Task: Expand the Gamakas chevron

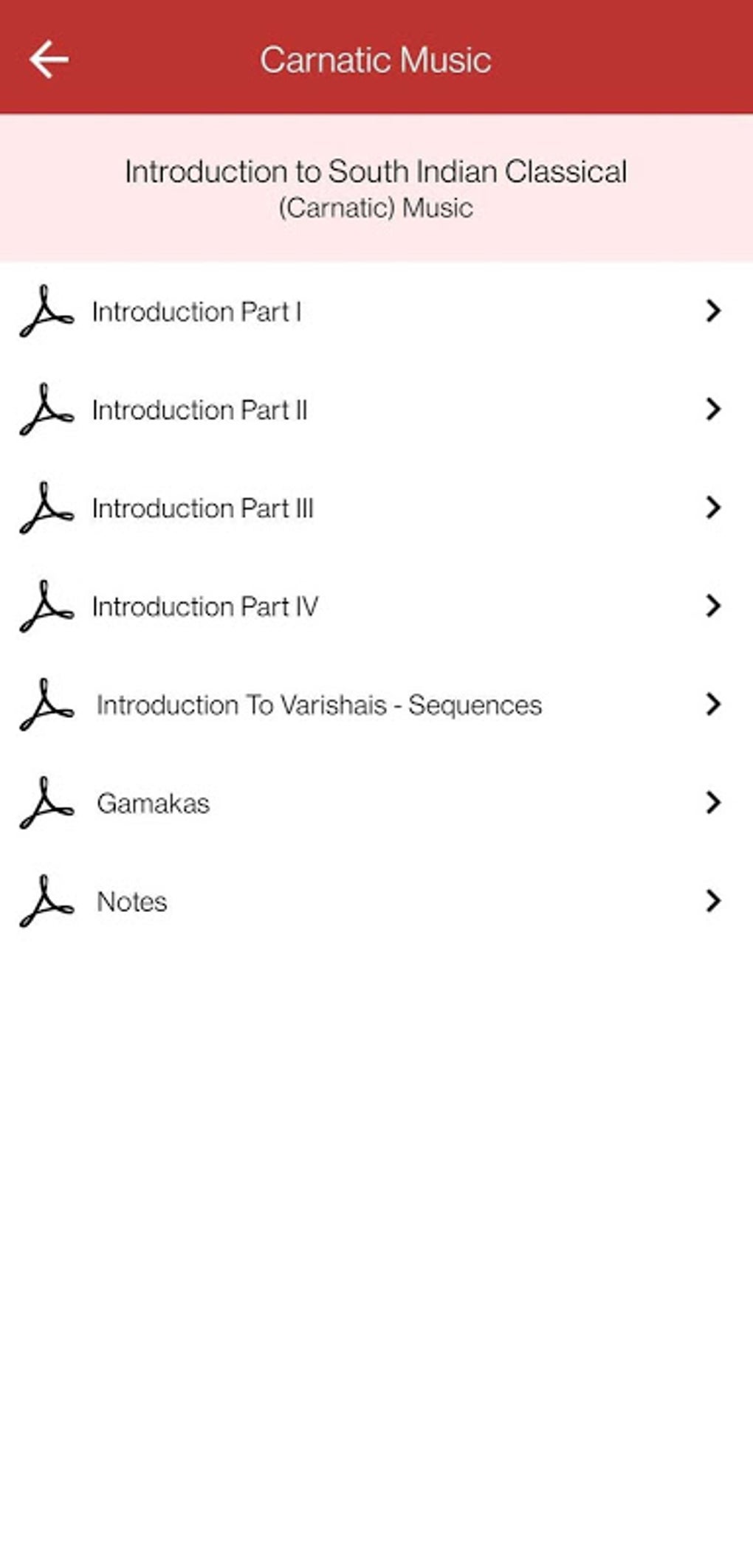Action: [x=712, y=803]
